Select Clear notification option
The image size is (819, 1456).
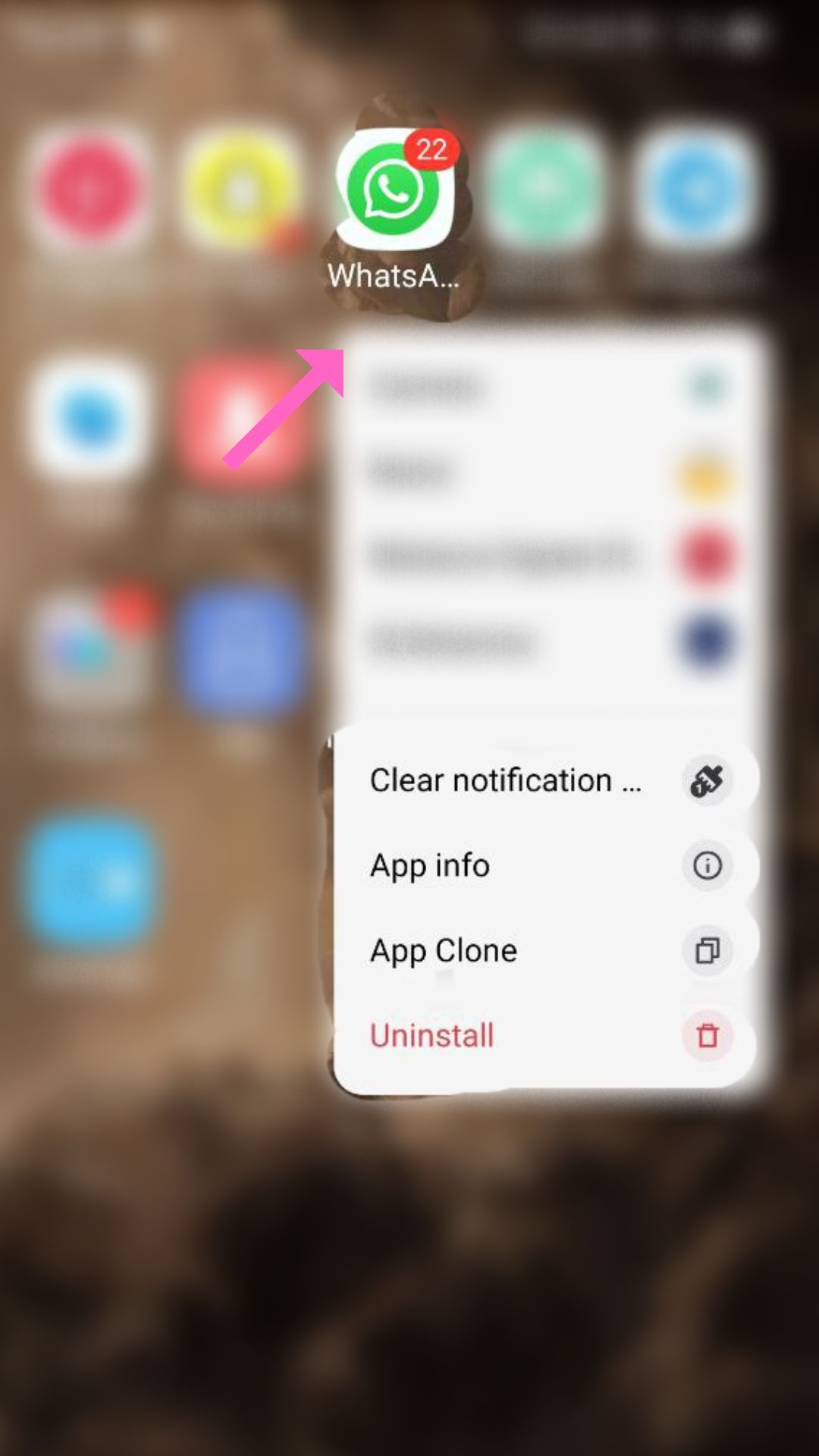[x=546, y=780]
